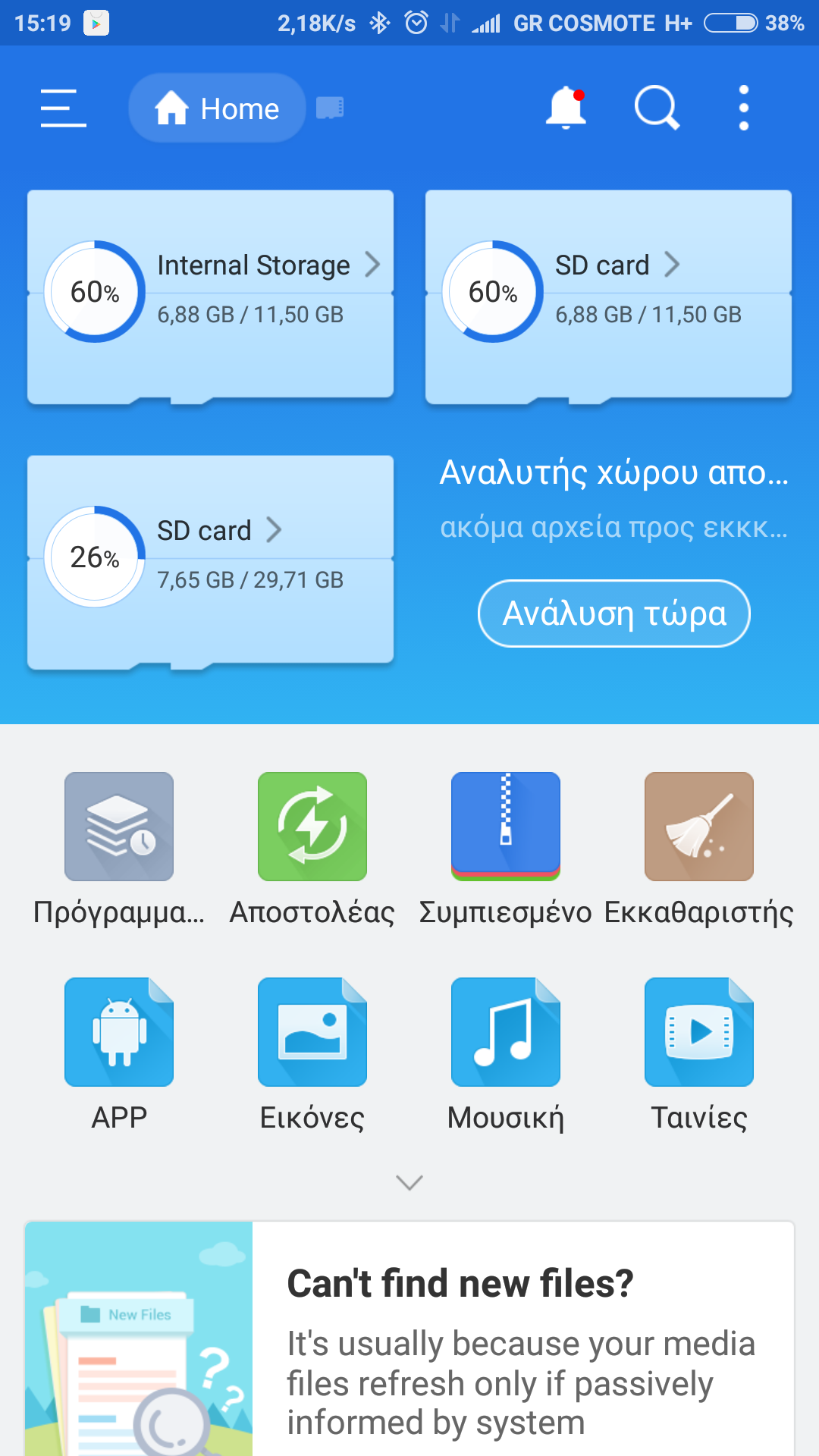Switch to the window icon beside Home

click(x=330, y=108)
